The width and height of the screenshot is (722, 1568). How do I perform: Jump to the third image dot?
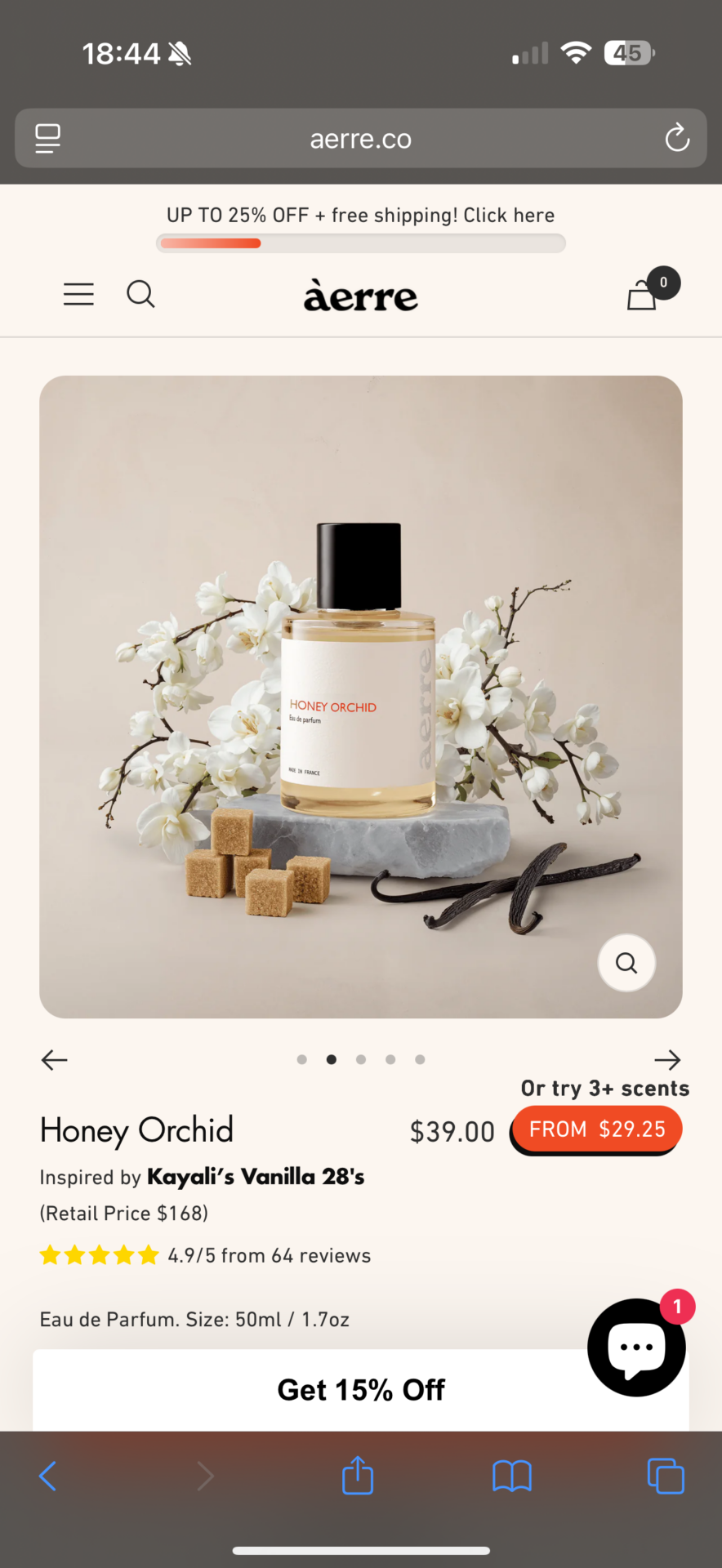(x=361, y=1059)
